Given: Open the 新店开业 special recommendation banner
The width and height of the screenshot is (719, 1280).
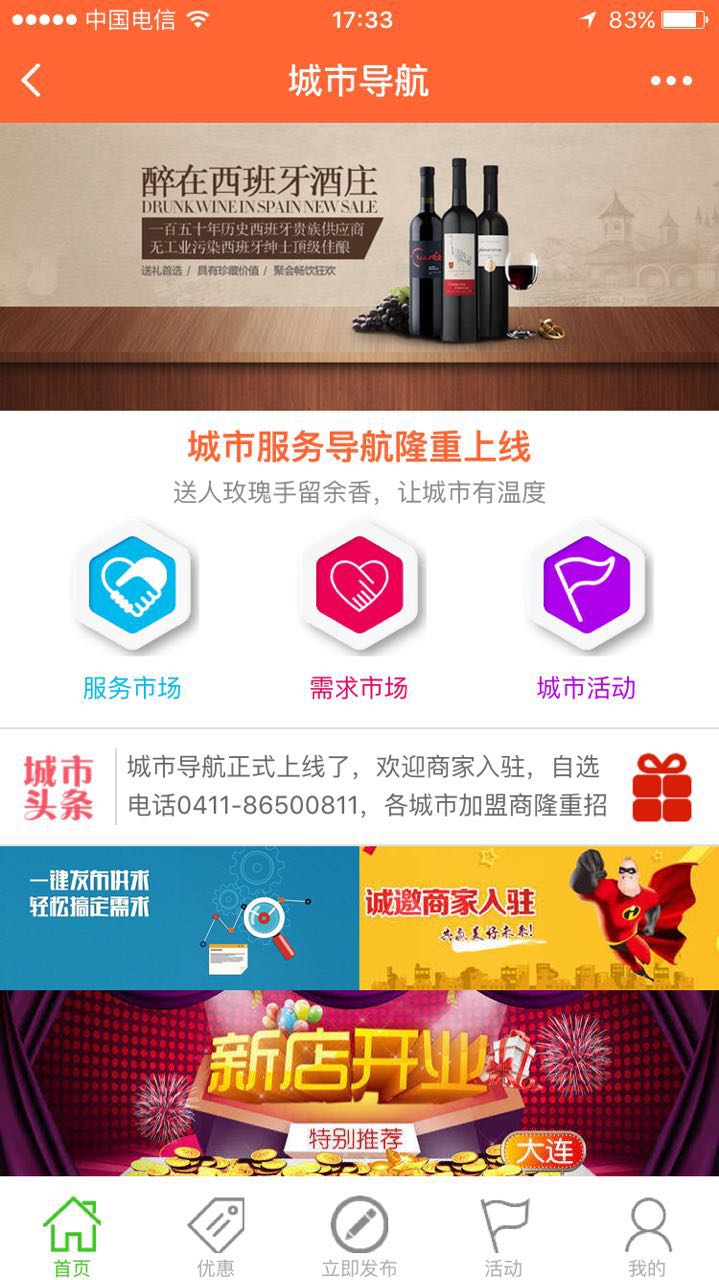Looking at the screenshot, I should pos(359,1083).
